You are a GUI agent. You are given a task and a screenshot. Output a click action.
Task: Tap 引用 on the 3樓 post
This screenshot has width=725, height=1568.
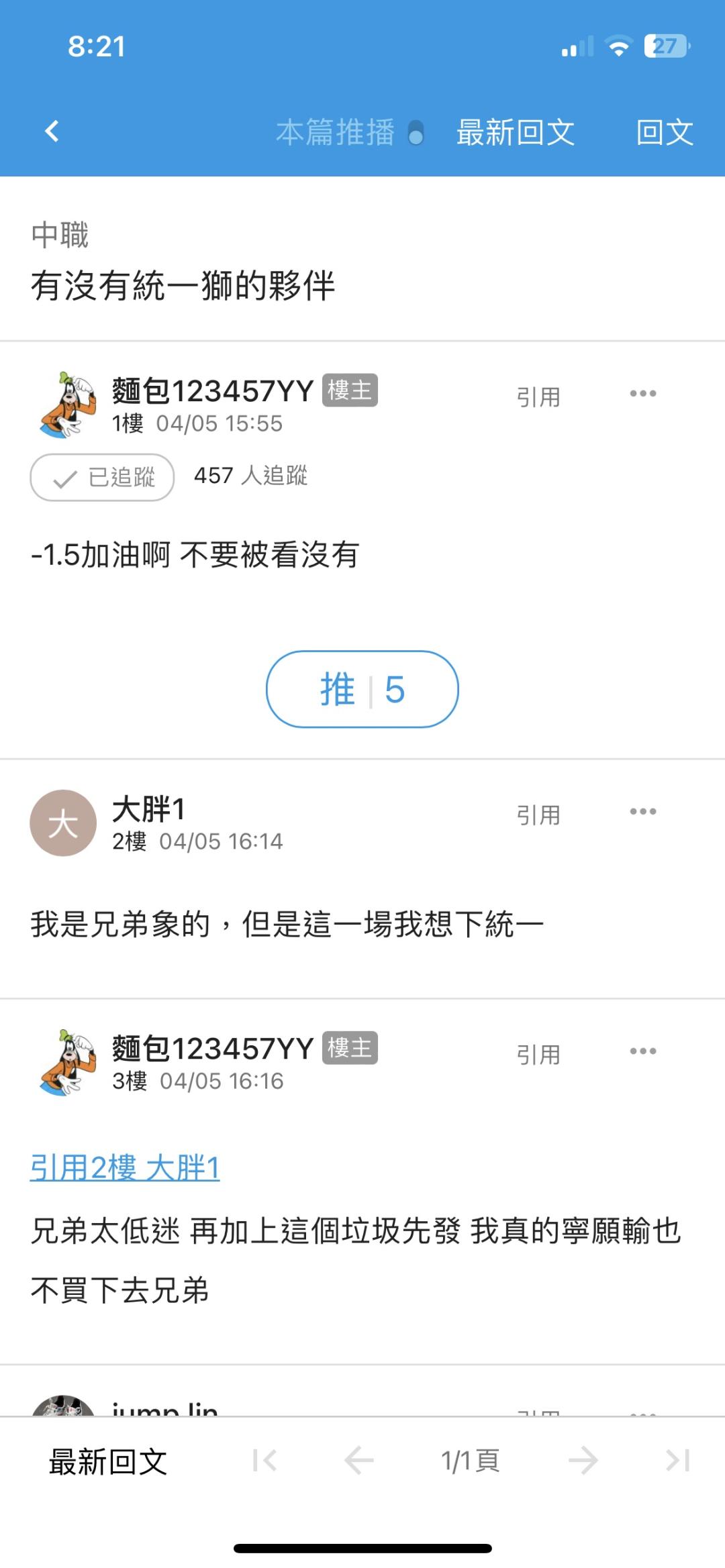pos(538,1054)
